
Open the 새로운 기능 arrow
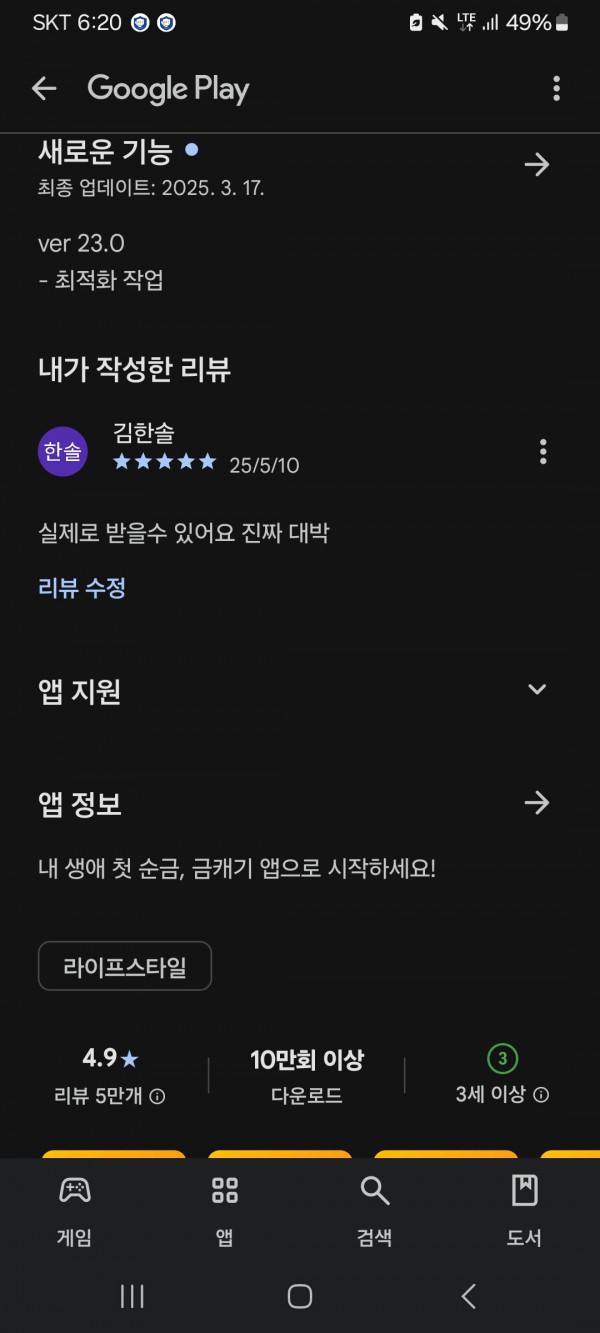tap(537, 165)
